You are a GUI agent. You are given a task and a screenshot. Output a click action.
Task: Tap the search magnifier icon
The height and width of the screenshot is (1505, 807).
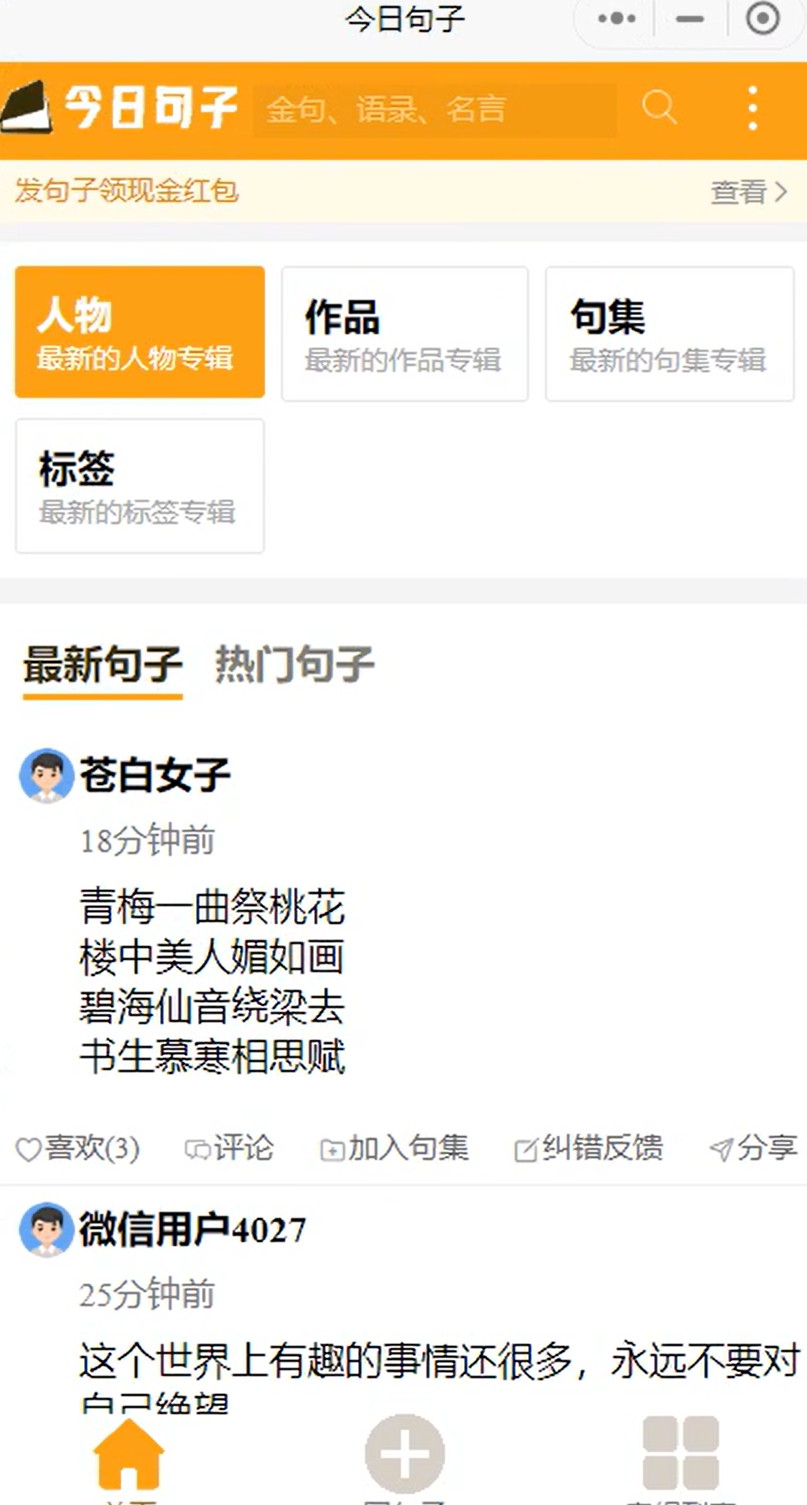pyautogui.click(x=659, y=107)
